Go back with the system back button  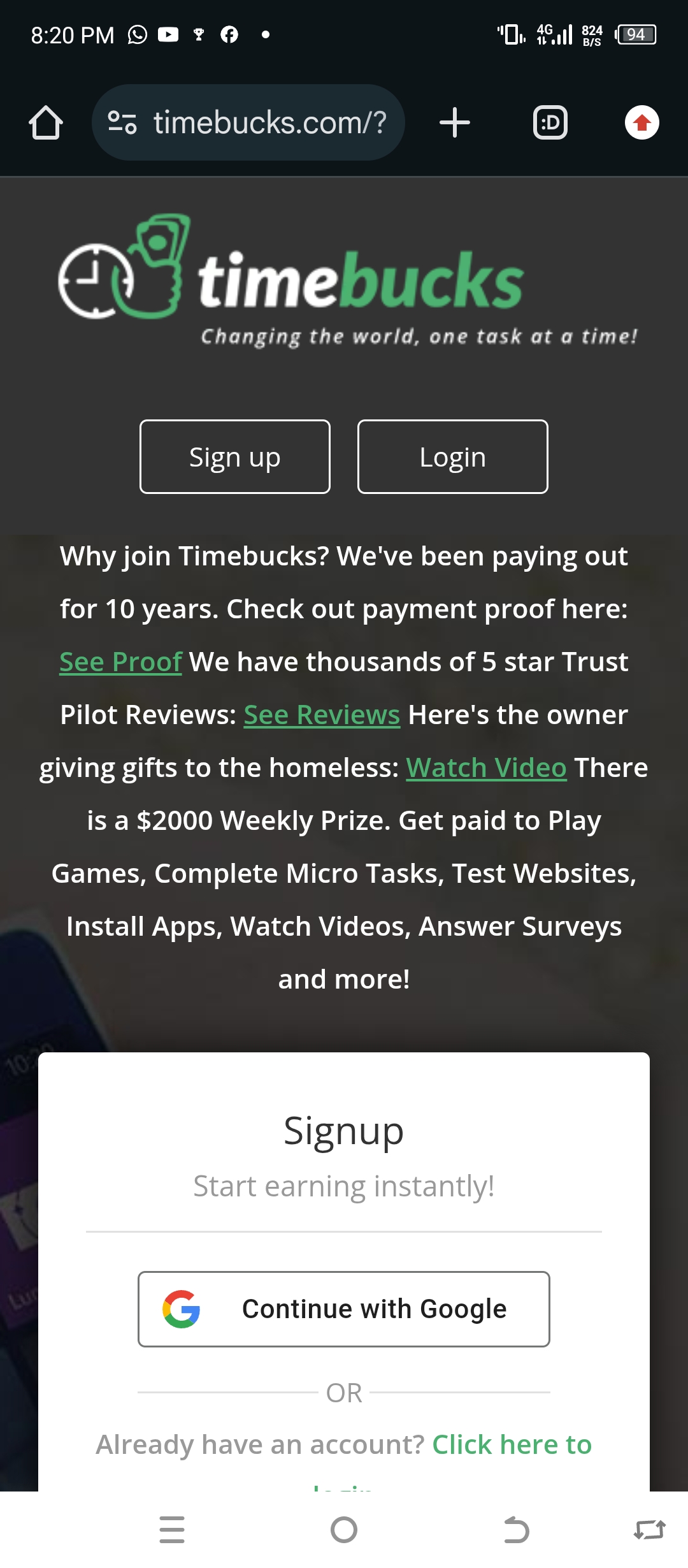point(516,1530)
